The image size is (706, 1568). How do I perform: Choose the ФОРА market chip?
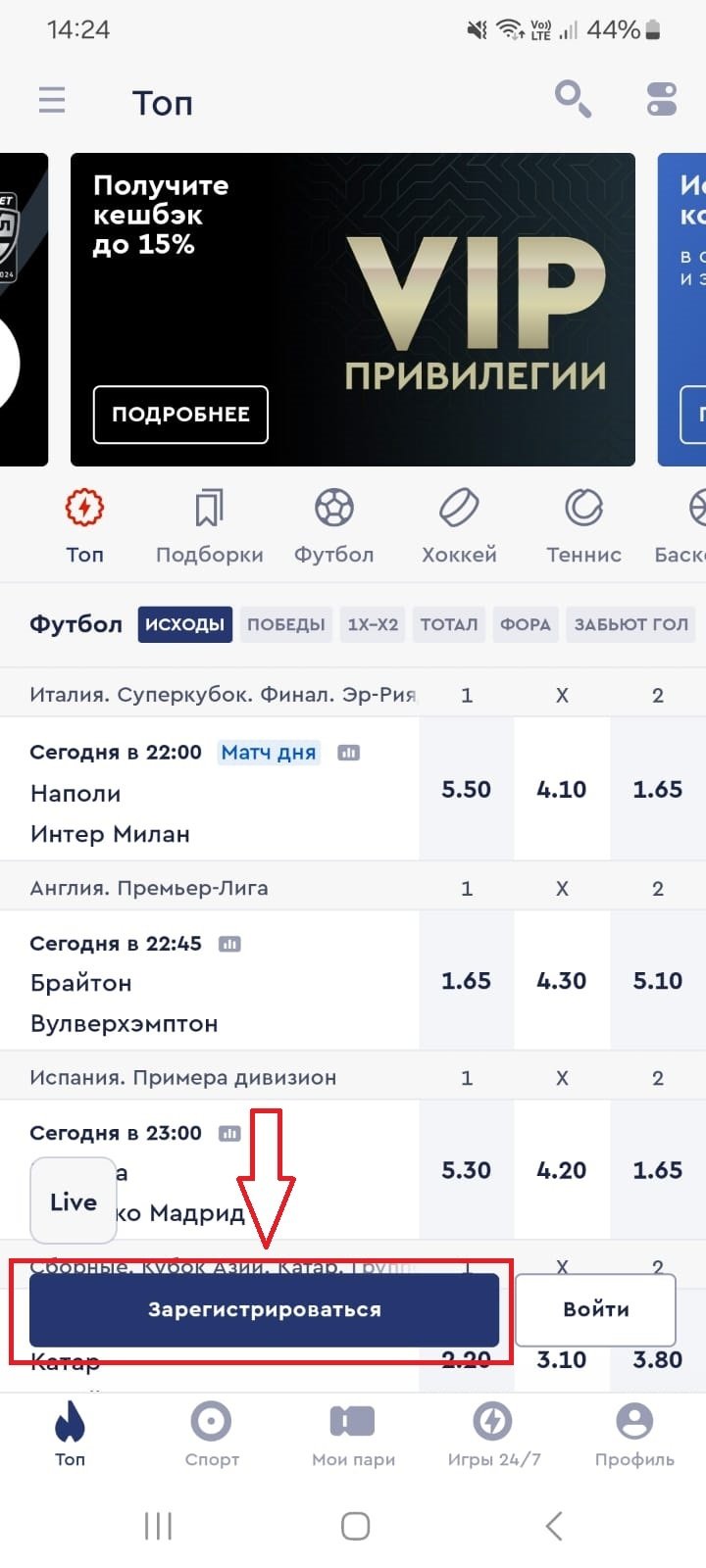(x=526, y=624)
